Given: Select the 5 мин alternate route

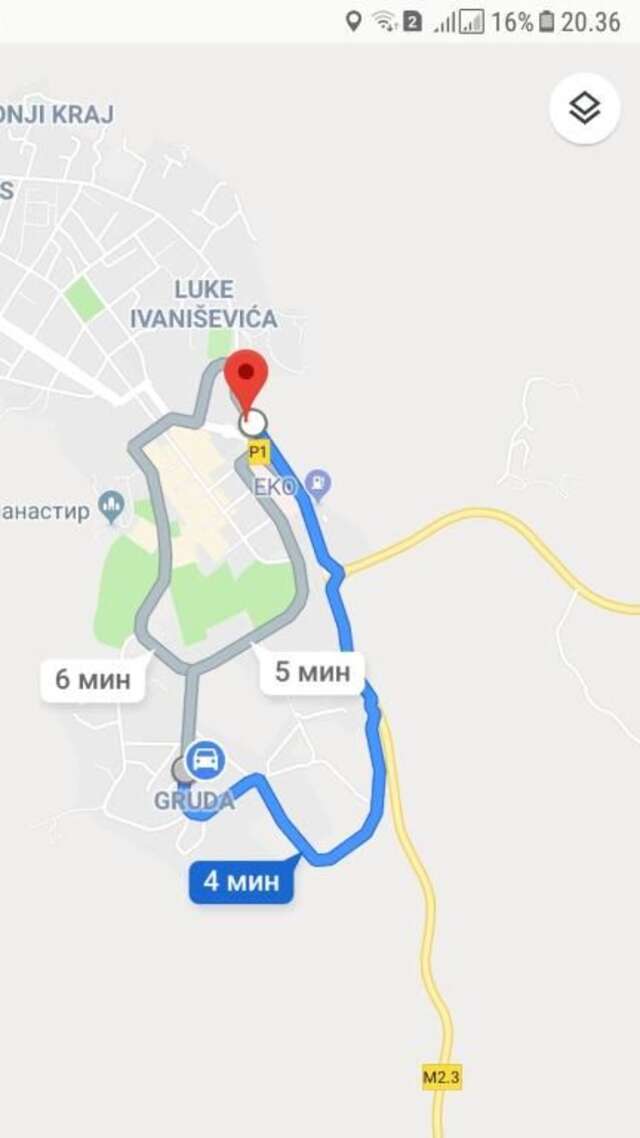Looking at the screenshot, I should pyautogui.click(x=312, y=672).
